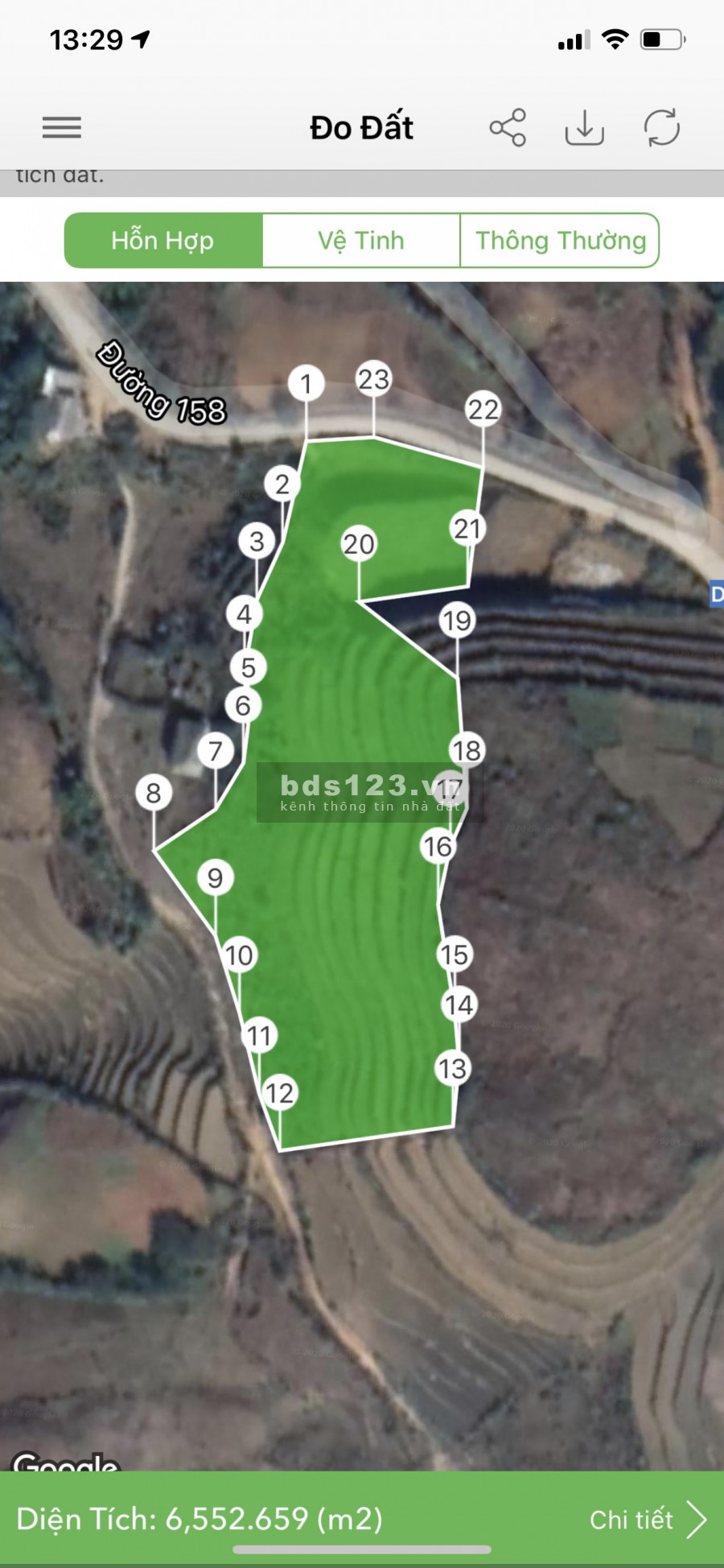Viewport: 724px width, 1568px height.
Task: Select boundary marker 23
Action: 373,378
